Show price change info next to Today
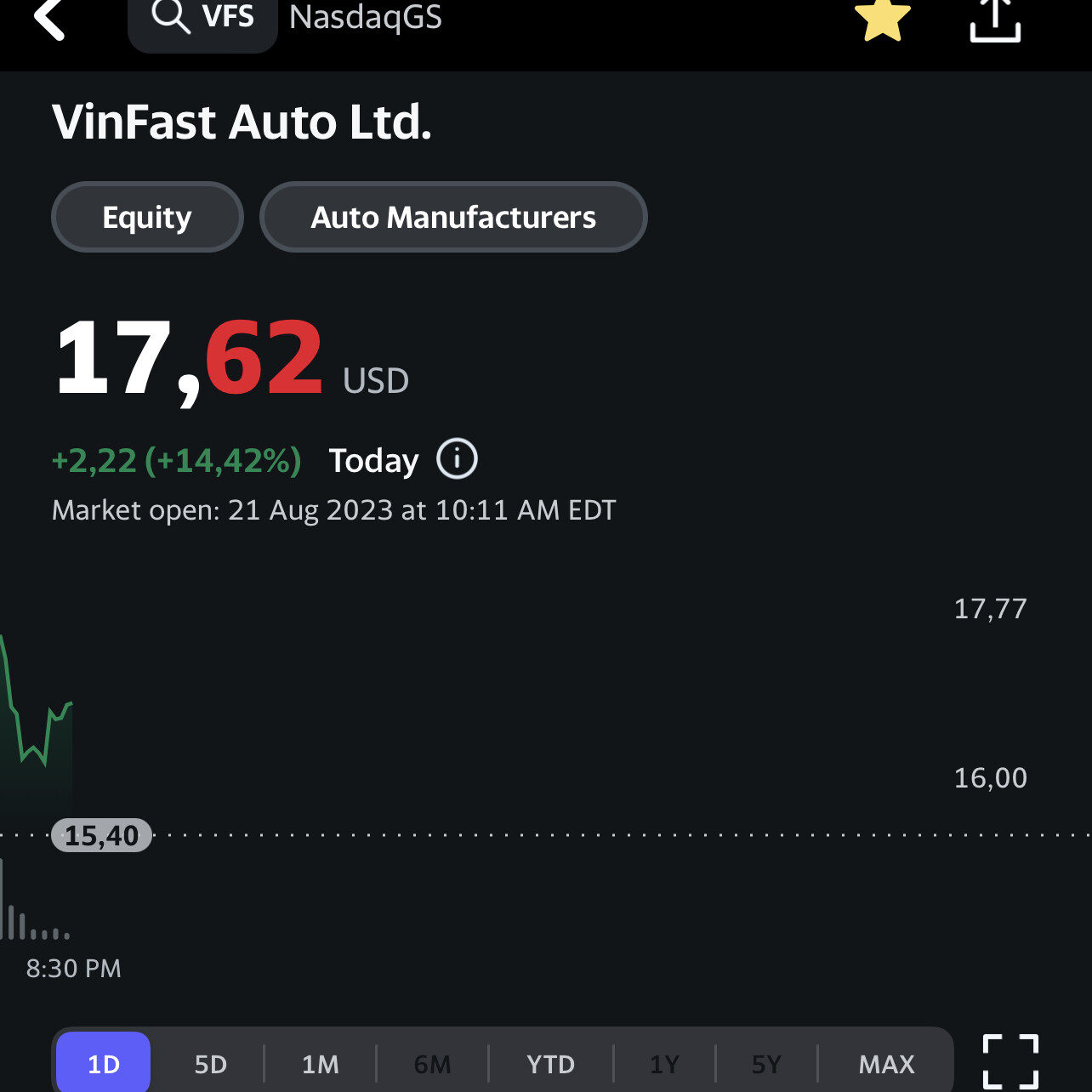 457,459
